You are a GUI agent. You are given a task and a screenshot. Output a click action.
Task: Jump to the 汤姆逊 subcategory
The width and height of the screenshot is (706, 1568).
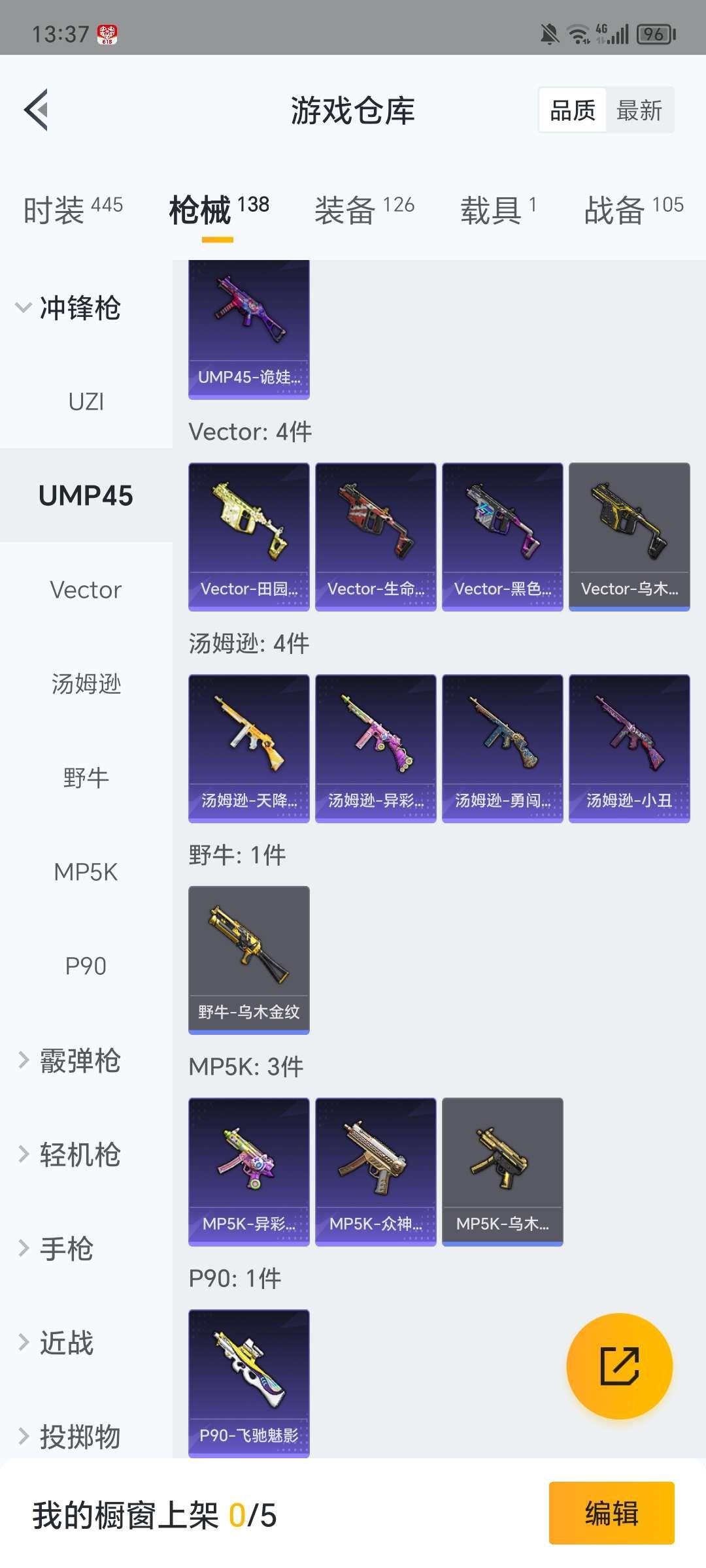86,684
